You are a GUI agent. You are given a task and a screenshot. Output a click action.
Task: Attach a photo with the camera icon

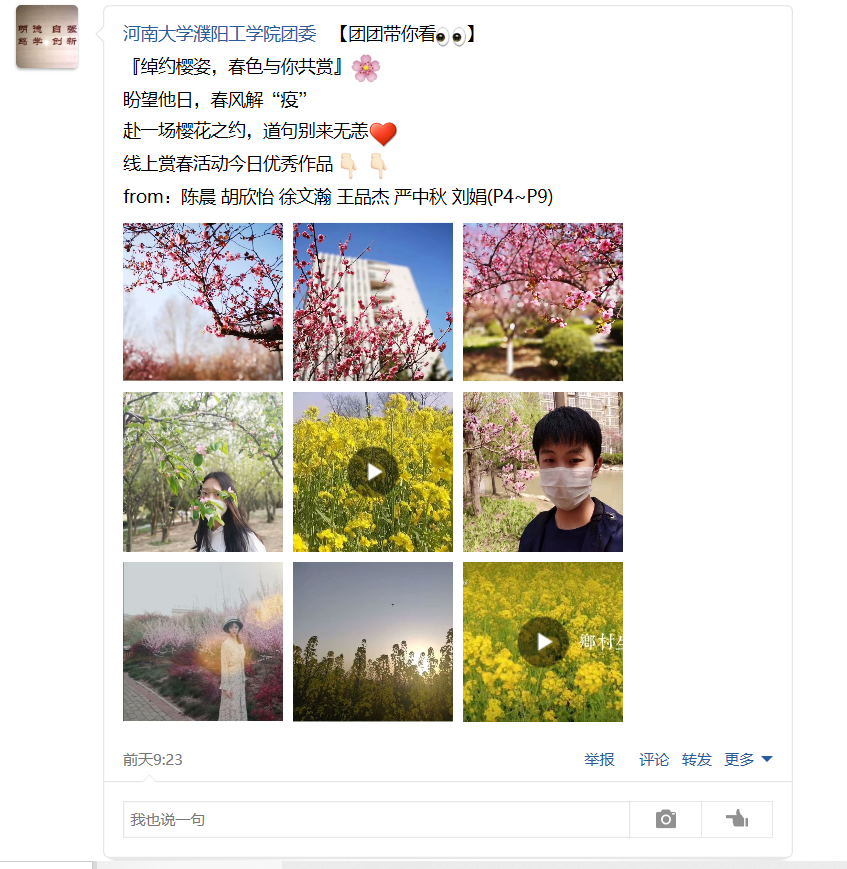(x=665, y=820)
